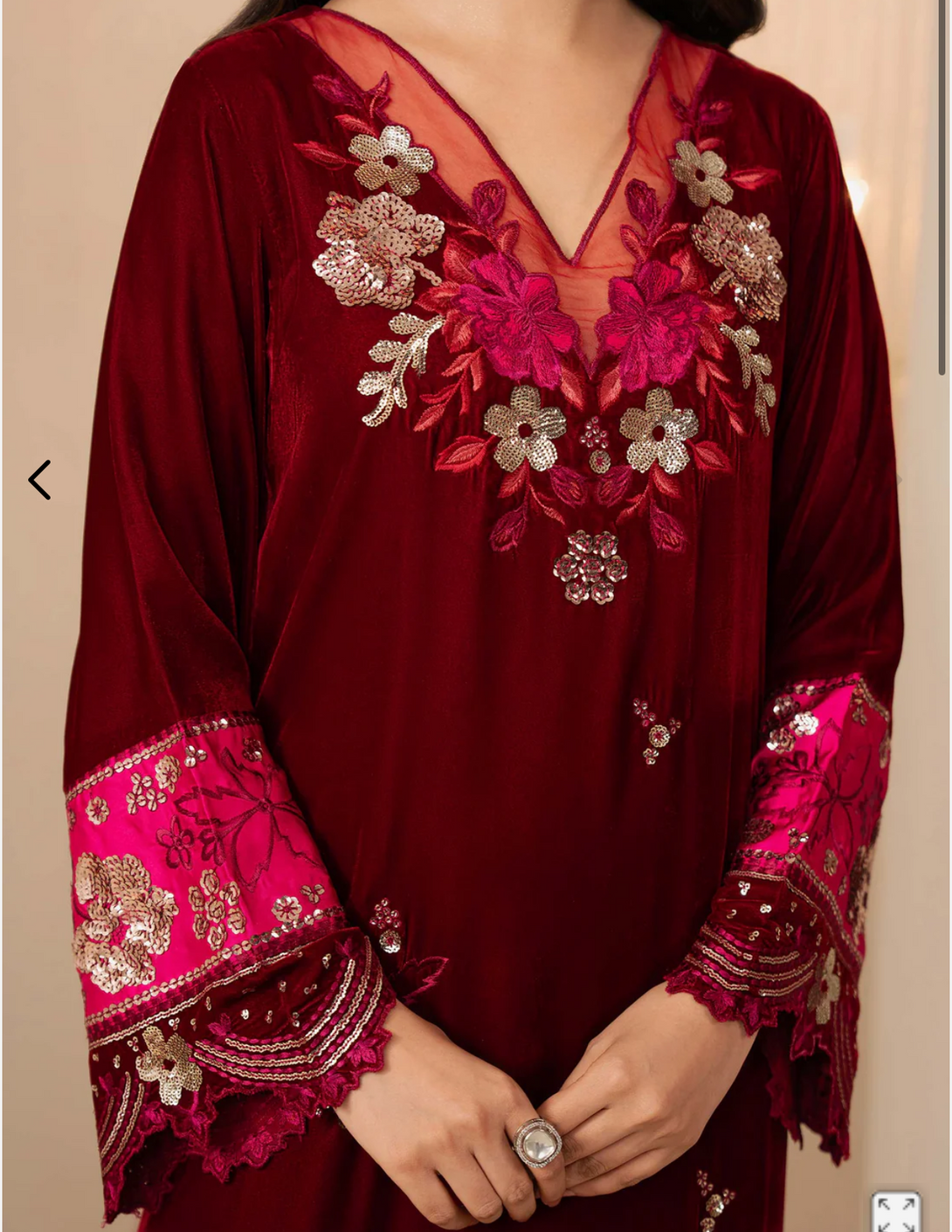The image size is (952, 1232).
Task: Go to the previous product image
Action: (39, 480)
